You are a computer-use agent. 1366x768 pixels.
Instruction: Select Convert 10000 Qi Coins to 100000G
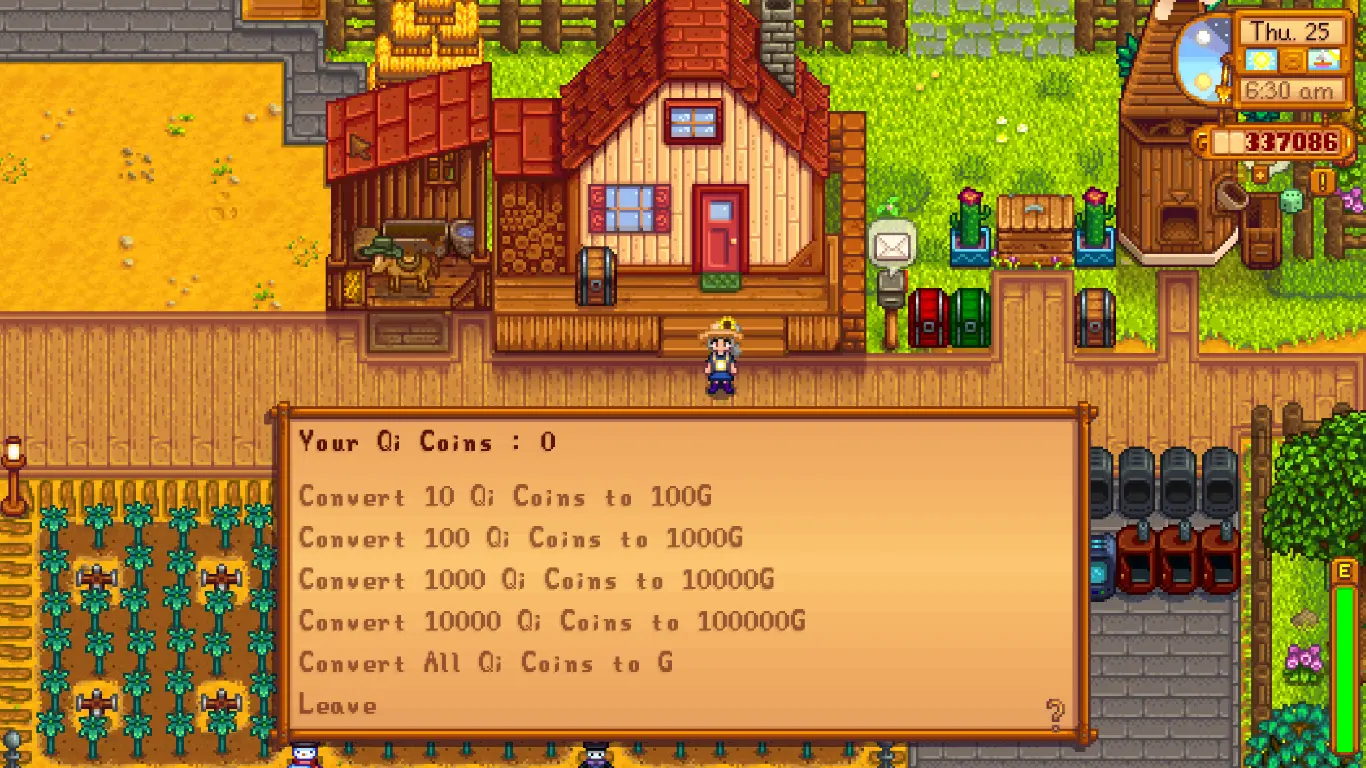pos(552,622)
